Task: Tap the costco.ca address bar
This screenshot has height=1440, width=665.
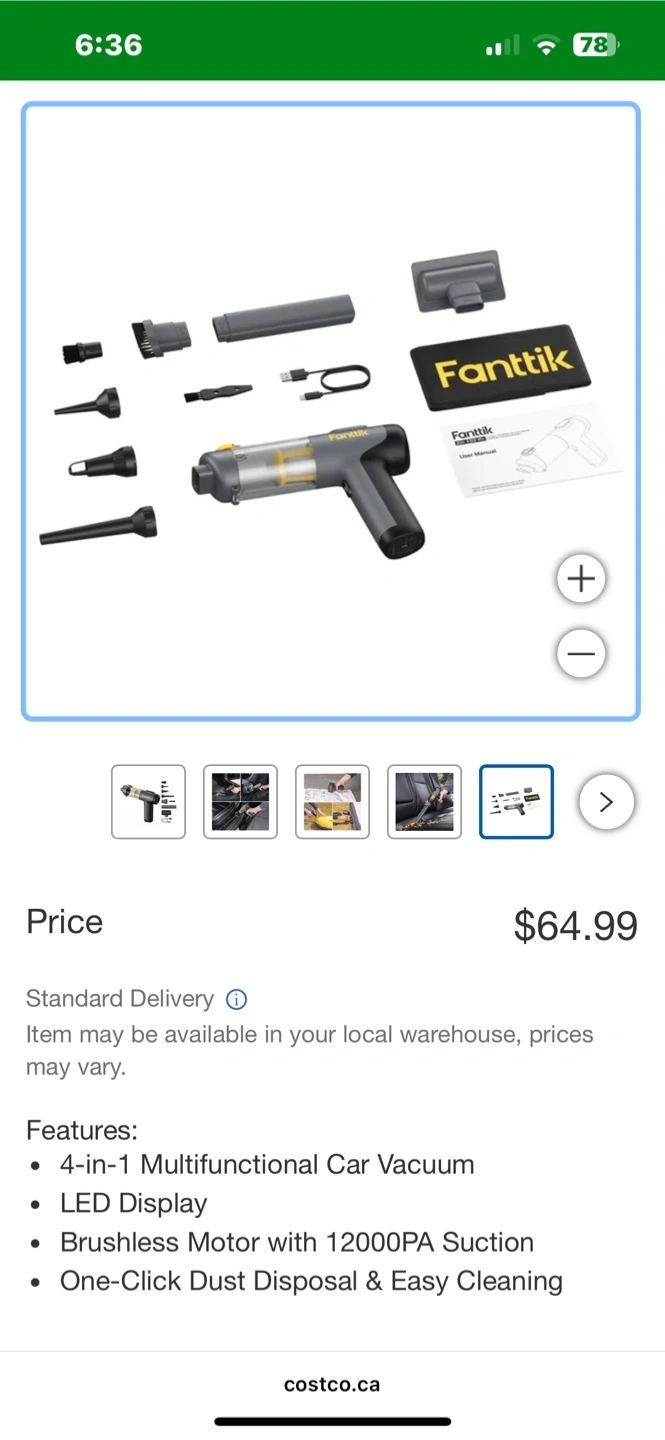Action: (x=332, y=1385)
